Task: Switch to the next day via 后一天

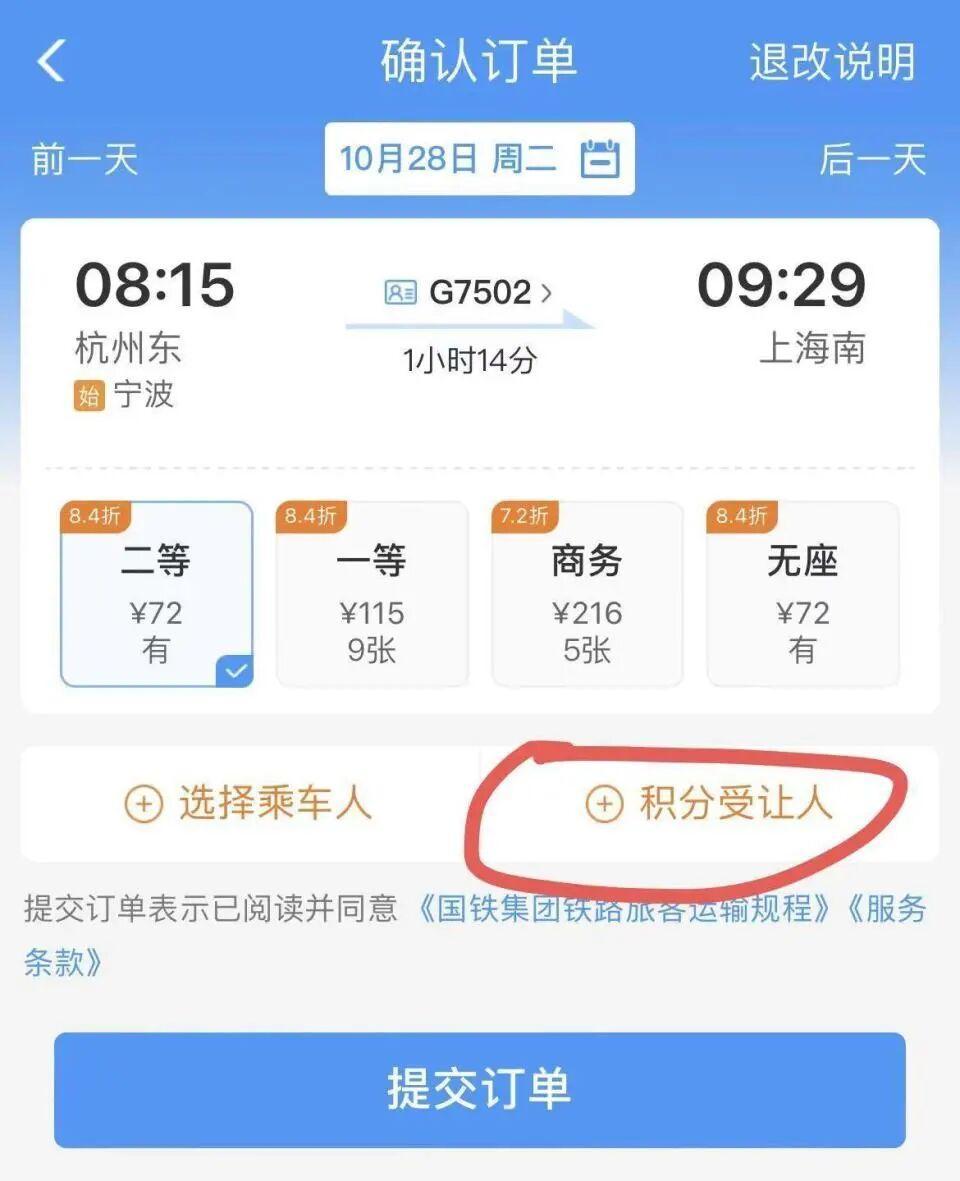Action: (873, 160)
